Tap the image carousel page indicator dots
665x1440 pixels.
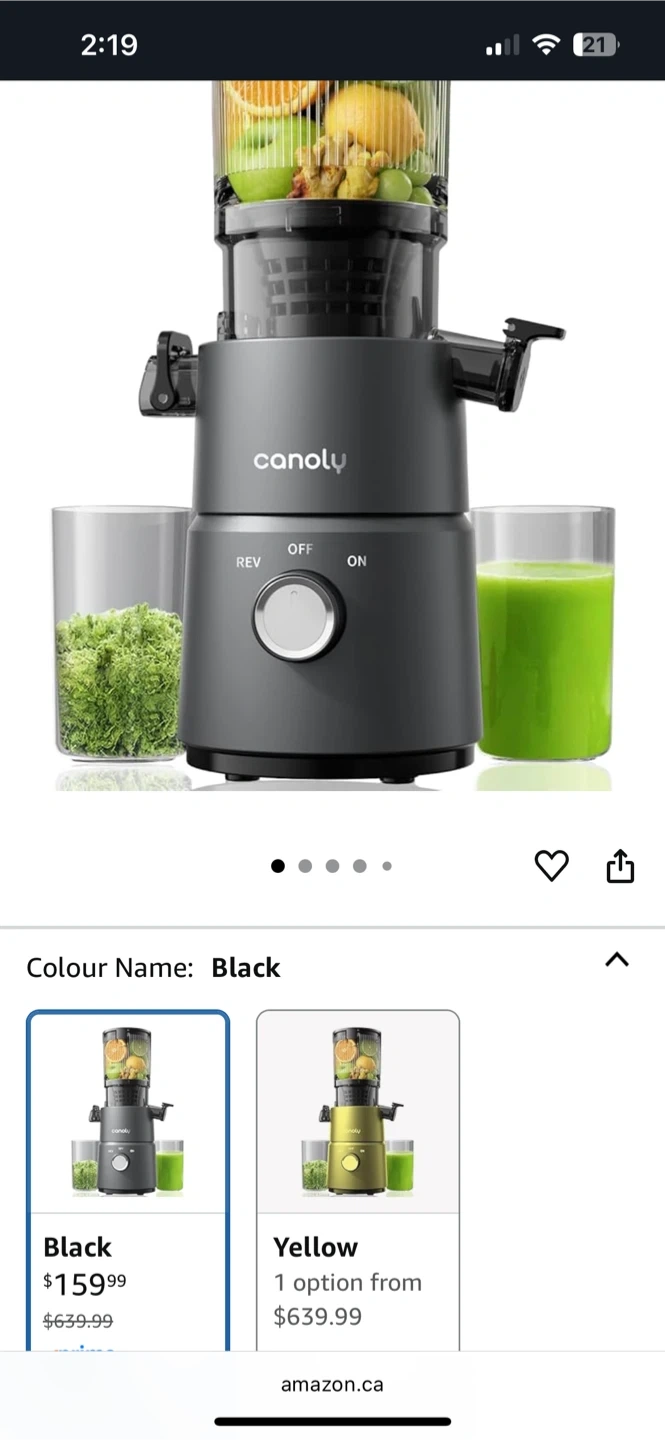331,866
